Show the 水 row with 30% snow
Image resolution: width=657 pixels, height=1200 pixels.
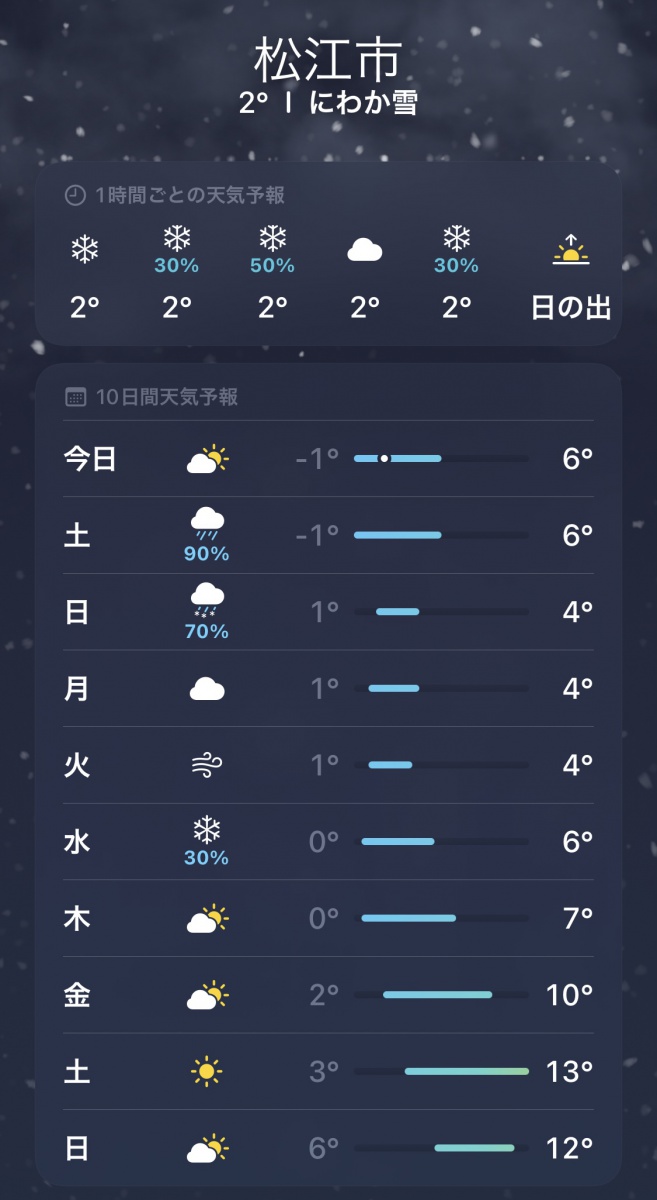pos(328,841)
